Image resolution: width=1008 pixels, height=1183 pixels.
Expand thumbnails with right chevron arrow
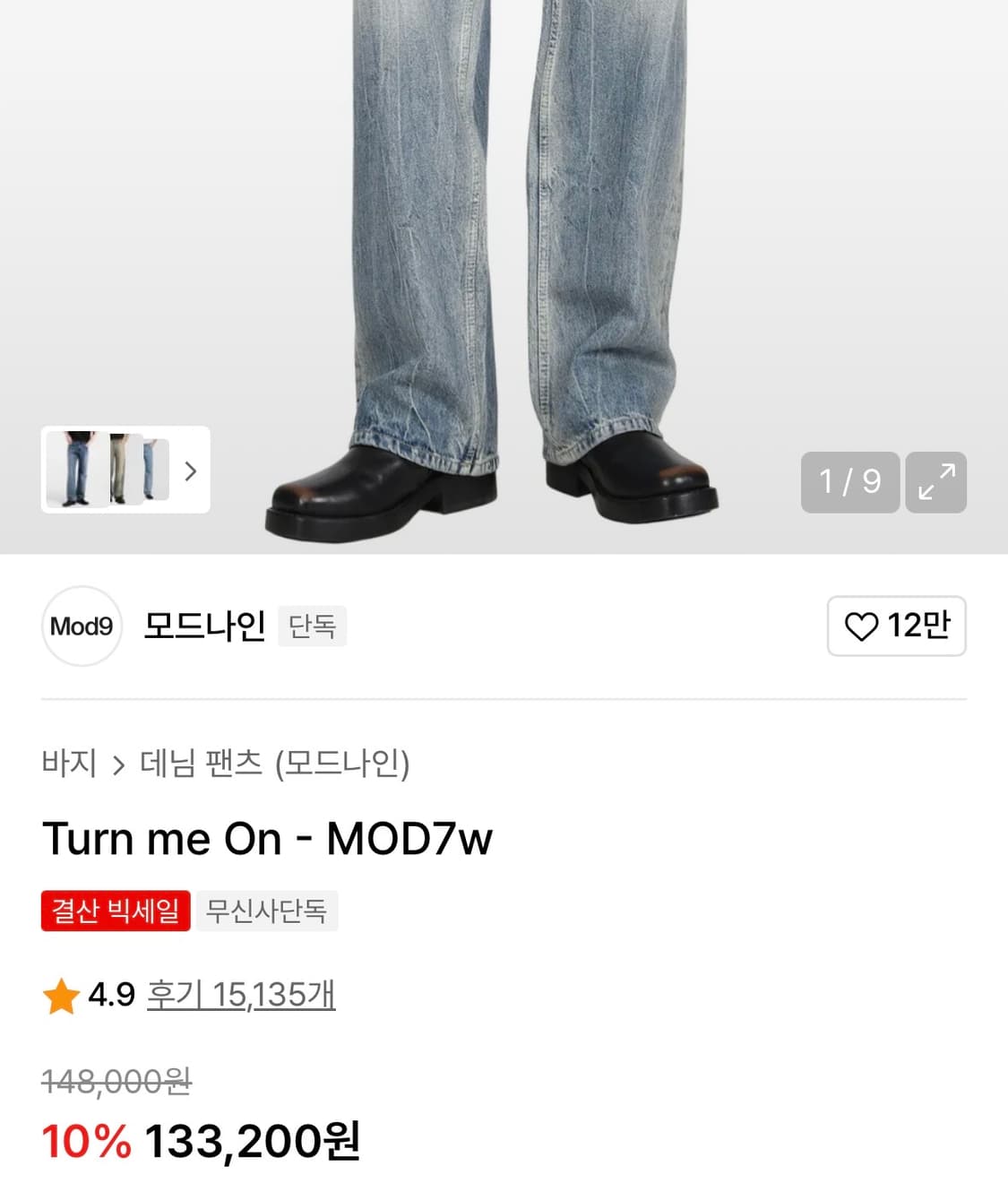tap(189, 471)
